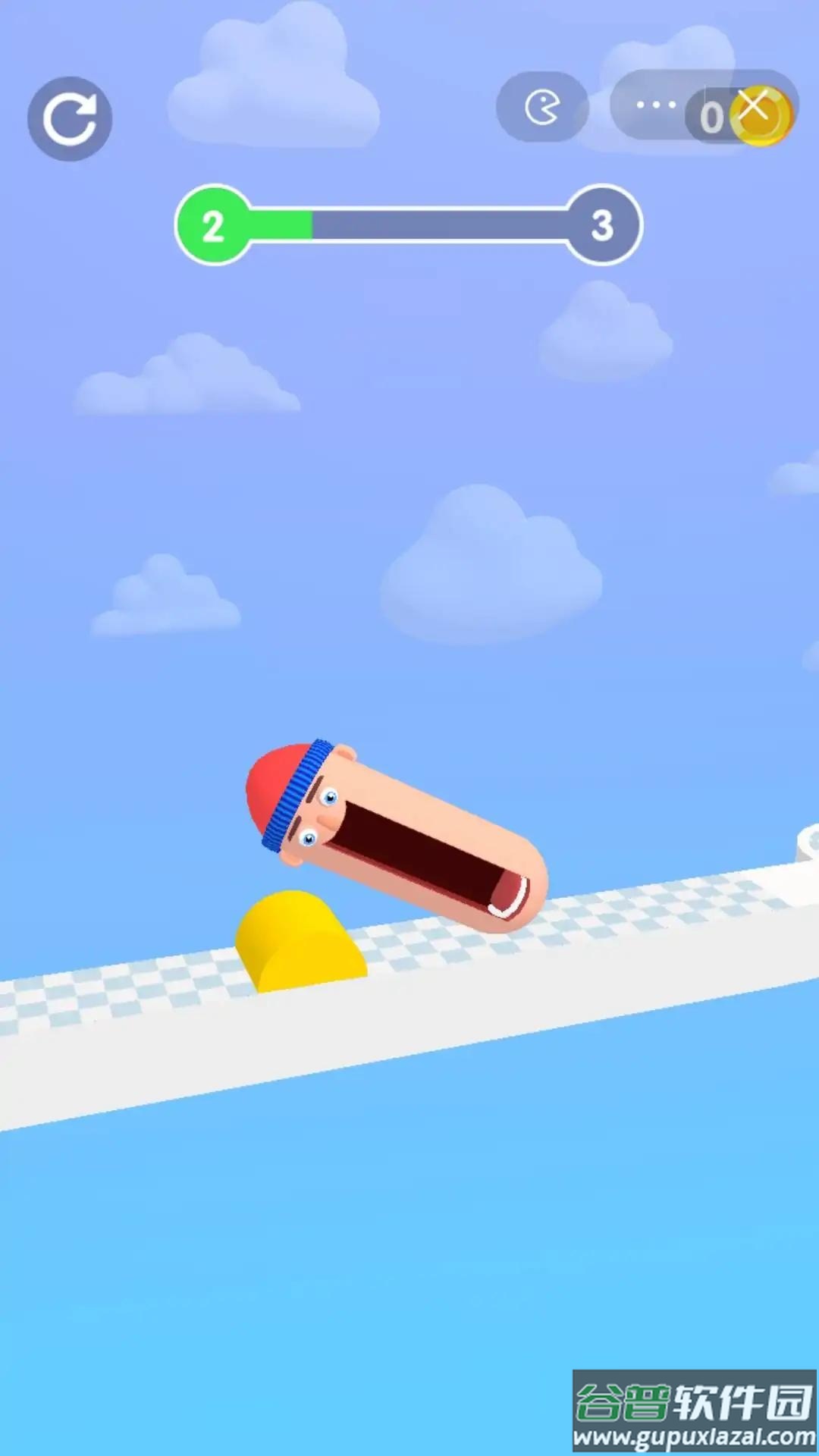Restart the current level
Image resolution: width=819 pixels, height=1456 pixels.
(x=70, y=119)
